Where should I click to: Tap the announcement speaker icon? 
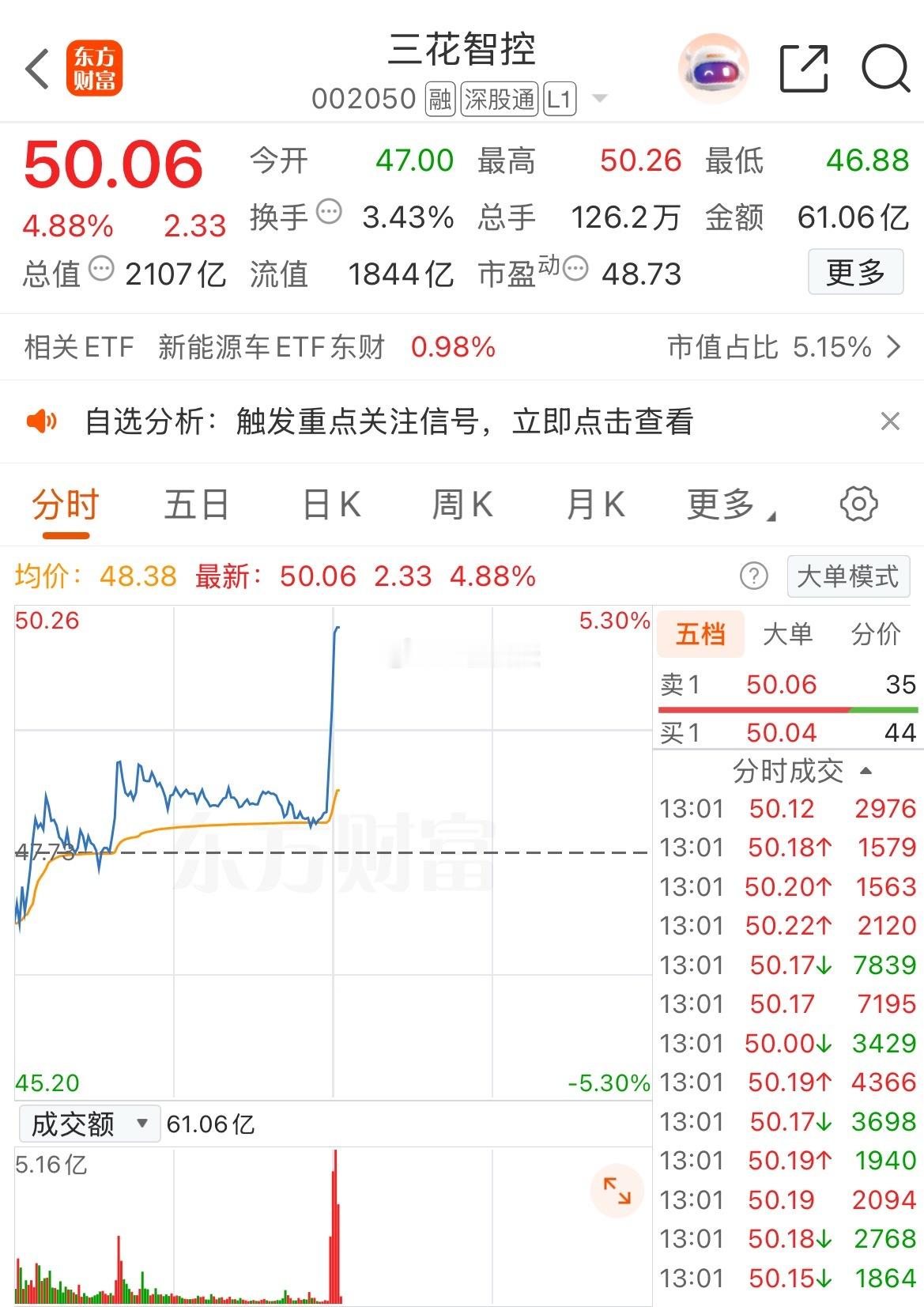click(x=43, y=421)
